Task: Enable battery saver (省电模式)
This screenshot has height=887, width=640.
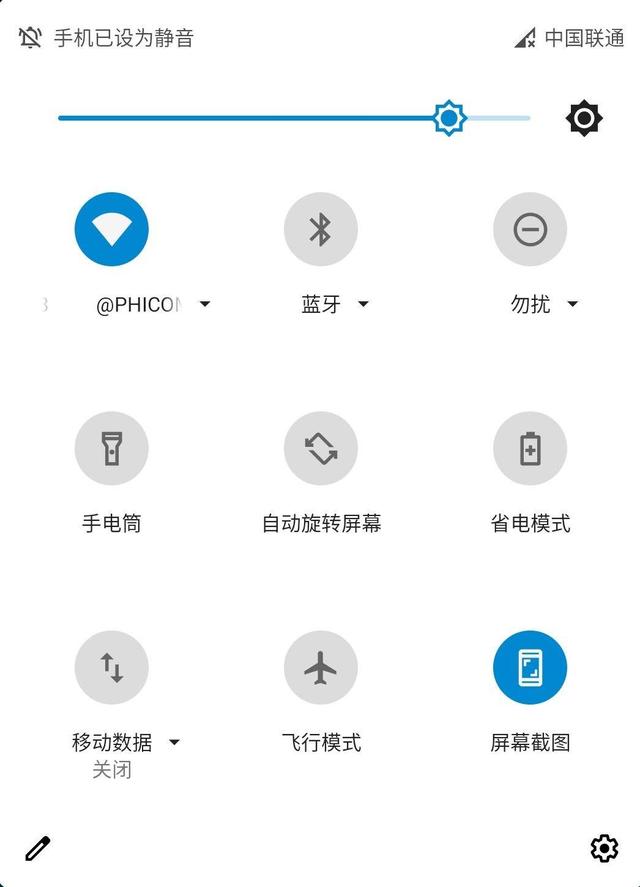Action: pos(529,449)
